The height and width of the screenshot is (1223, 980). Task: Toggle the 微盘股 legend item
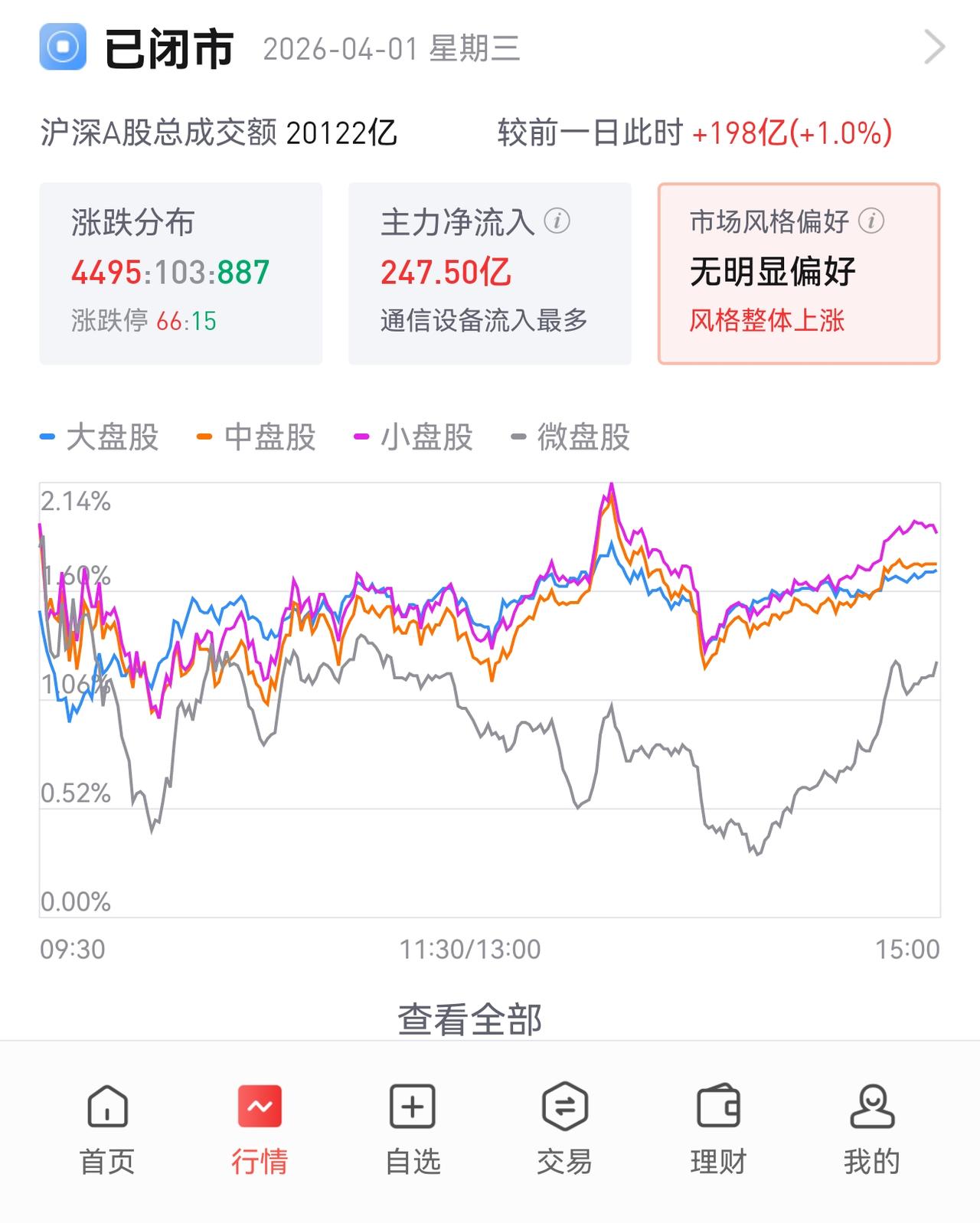[x=570, y=437]
